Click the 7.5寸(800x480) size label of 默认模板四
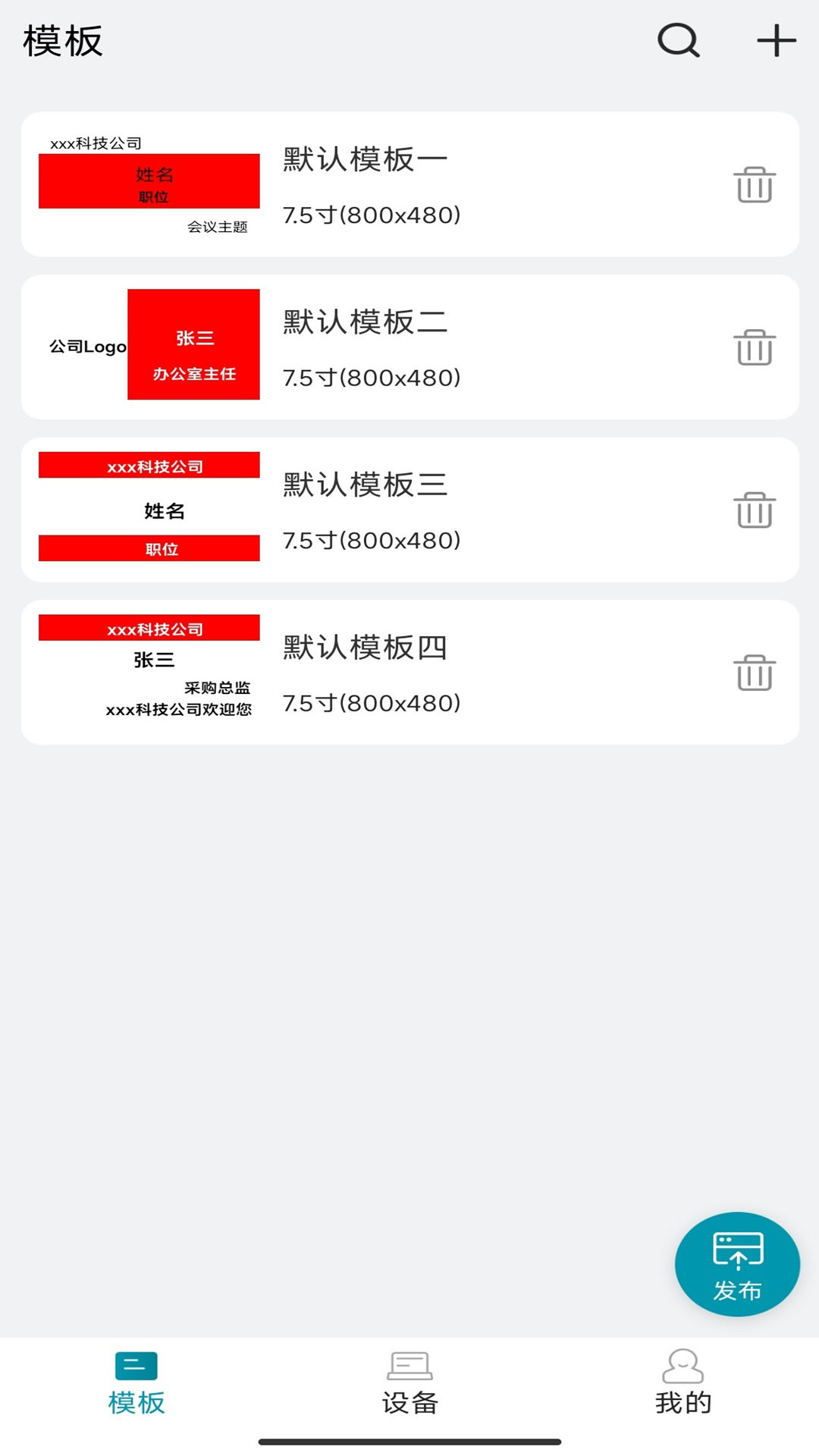The width and height of the screenshot is (819, 1456). pos(371,703)
